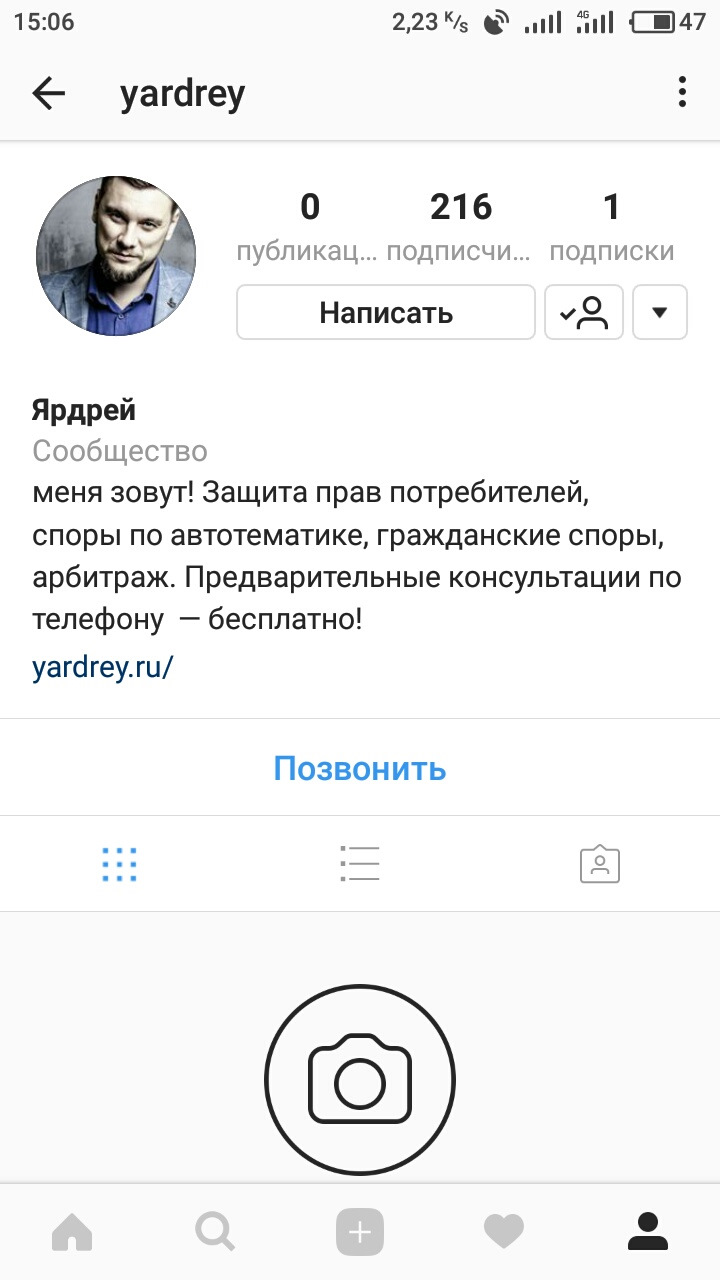
Task: Open the search tab
Action: click(215, 1232)
